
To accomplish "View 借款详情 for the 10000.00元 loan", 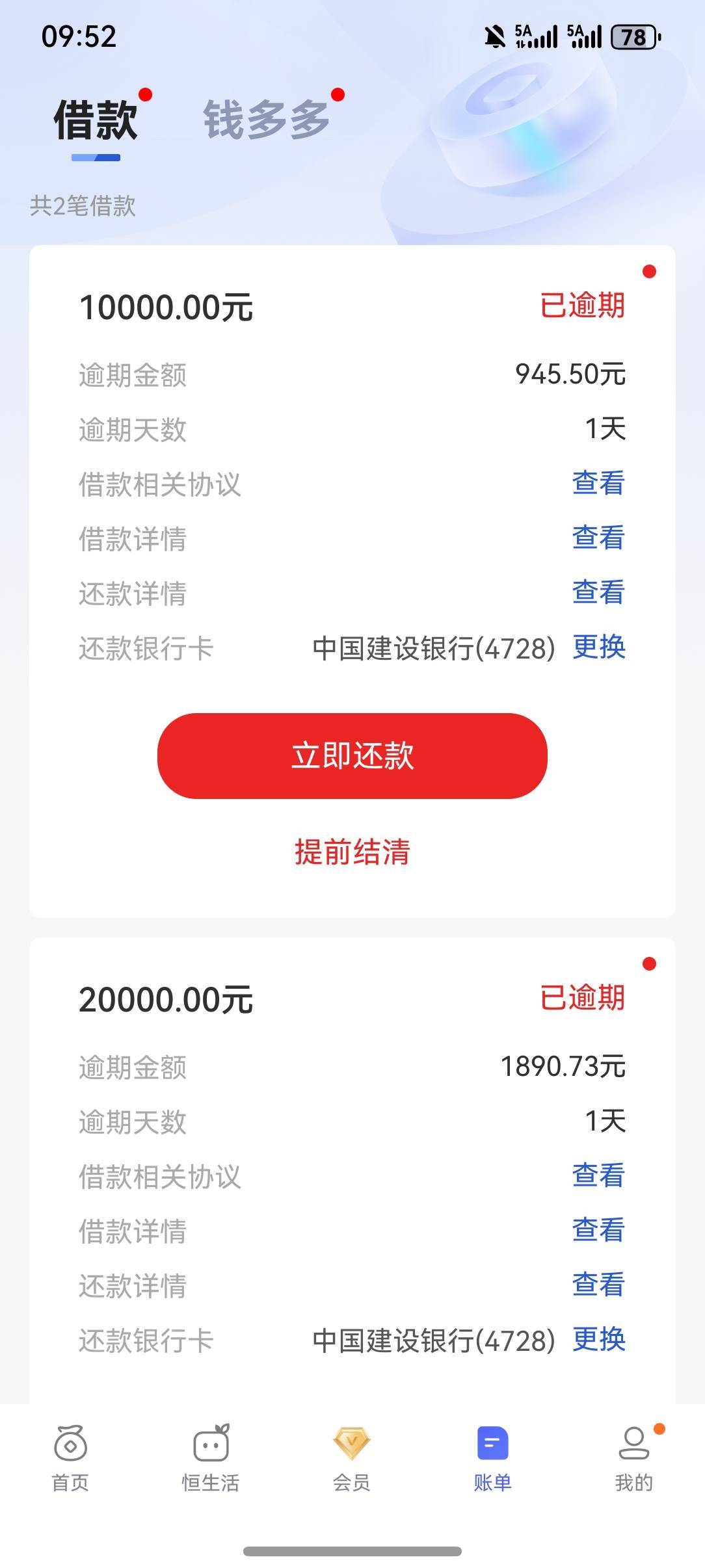I will click(x=598, y=538).
